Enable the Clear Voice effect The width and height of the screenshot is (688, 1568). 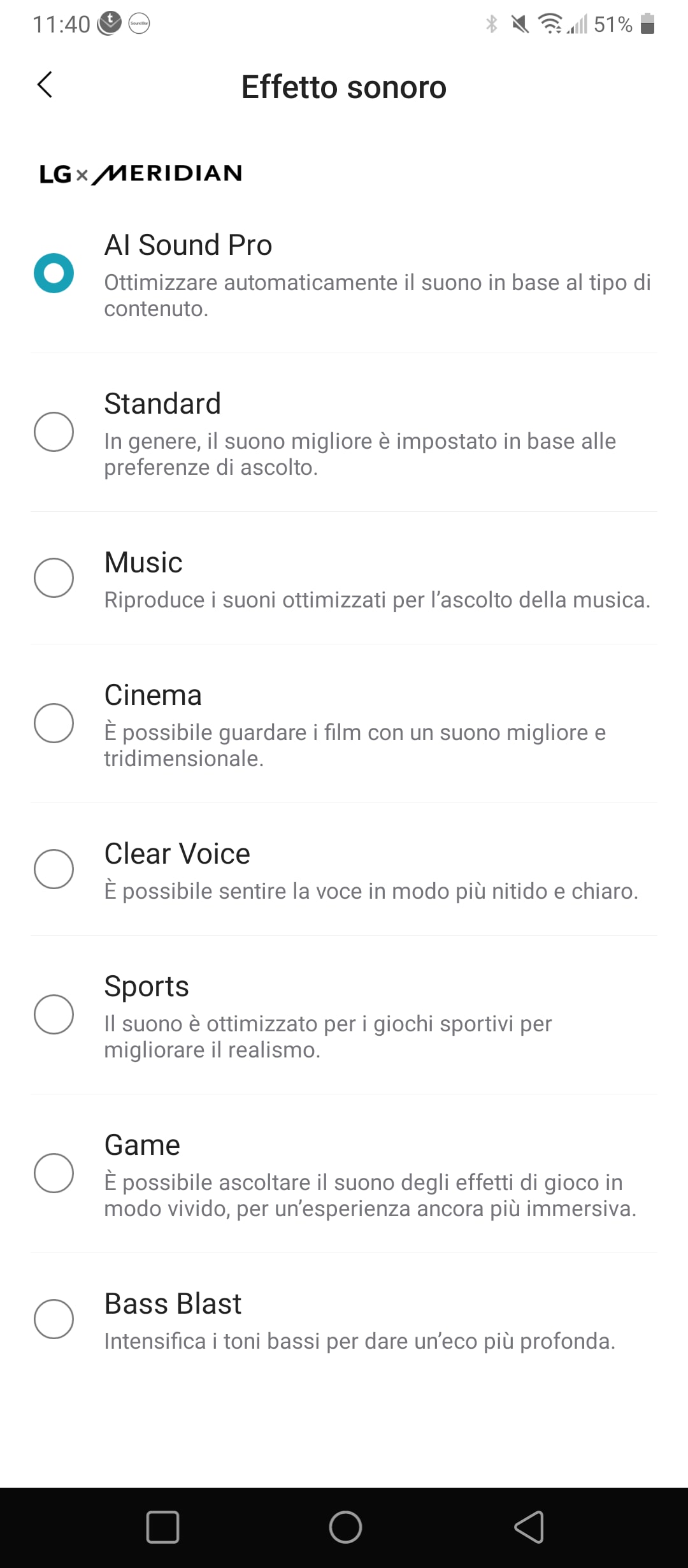point(344,869)
